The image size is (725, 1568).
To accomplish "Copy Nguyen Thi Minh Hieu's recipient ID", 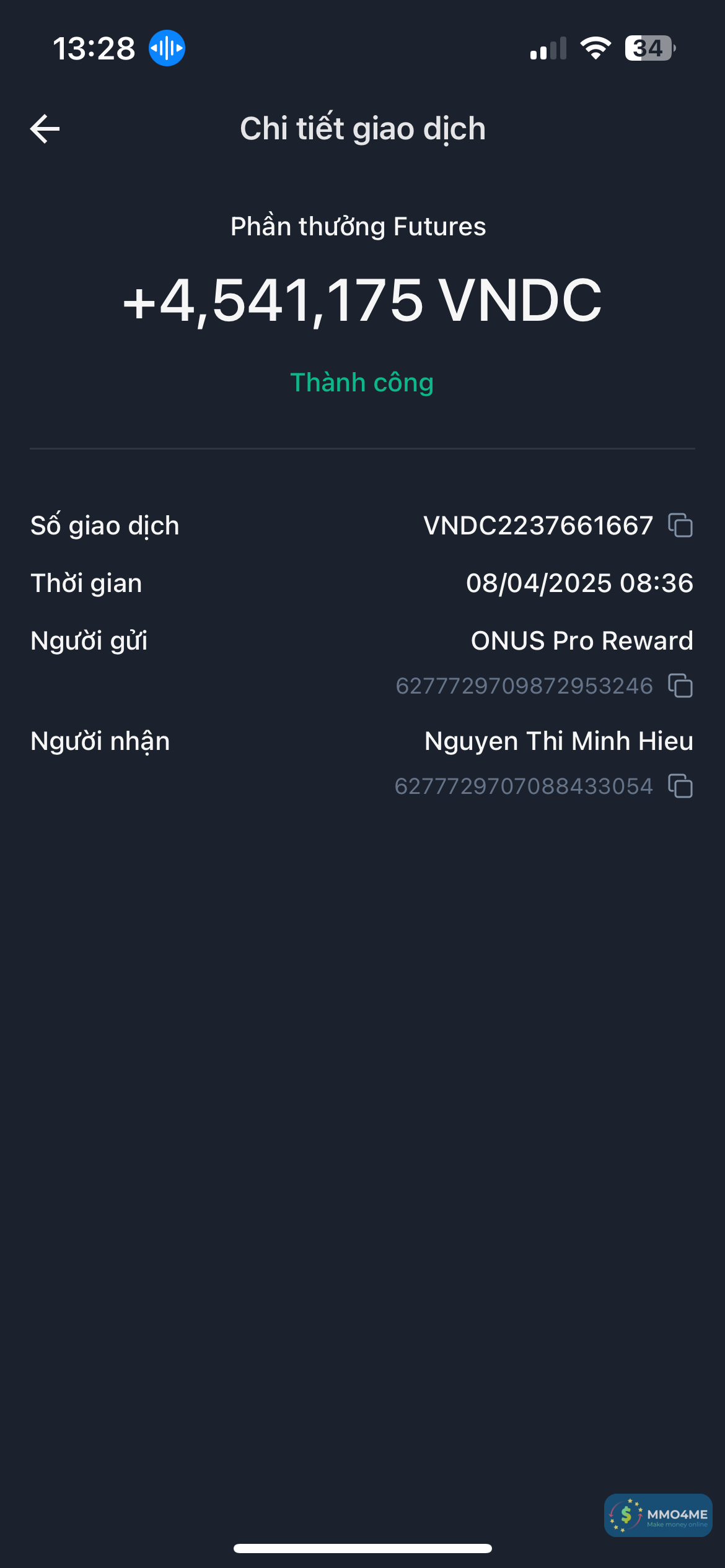I will (x=680, y=786).
